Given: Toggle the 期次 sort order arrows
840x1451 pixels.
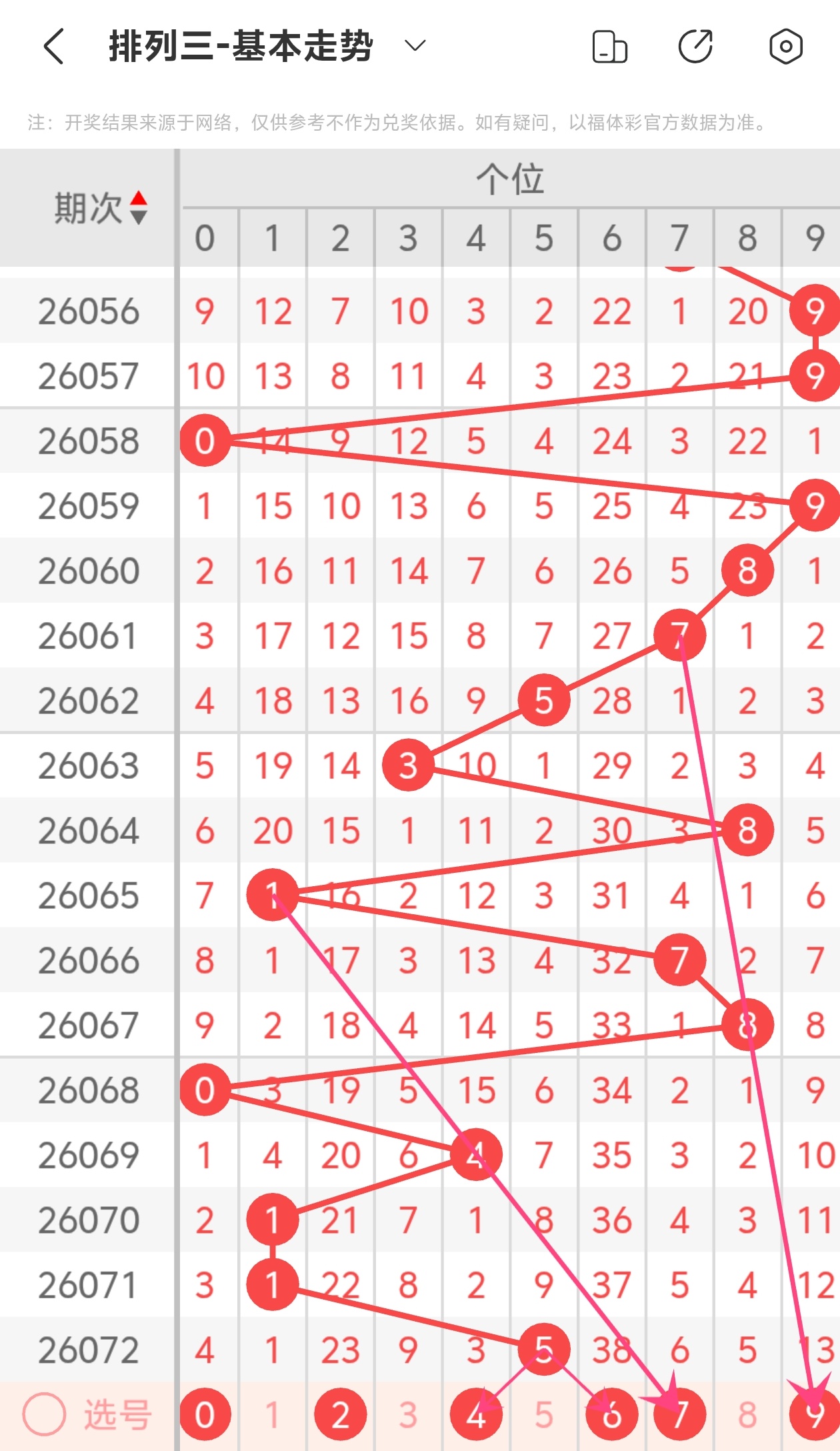Looking at the screenshot, I should pyautogui.click(x=138, y=207).
